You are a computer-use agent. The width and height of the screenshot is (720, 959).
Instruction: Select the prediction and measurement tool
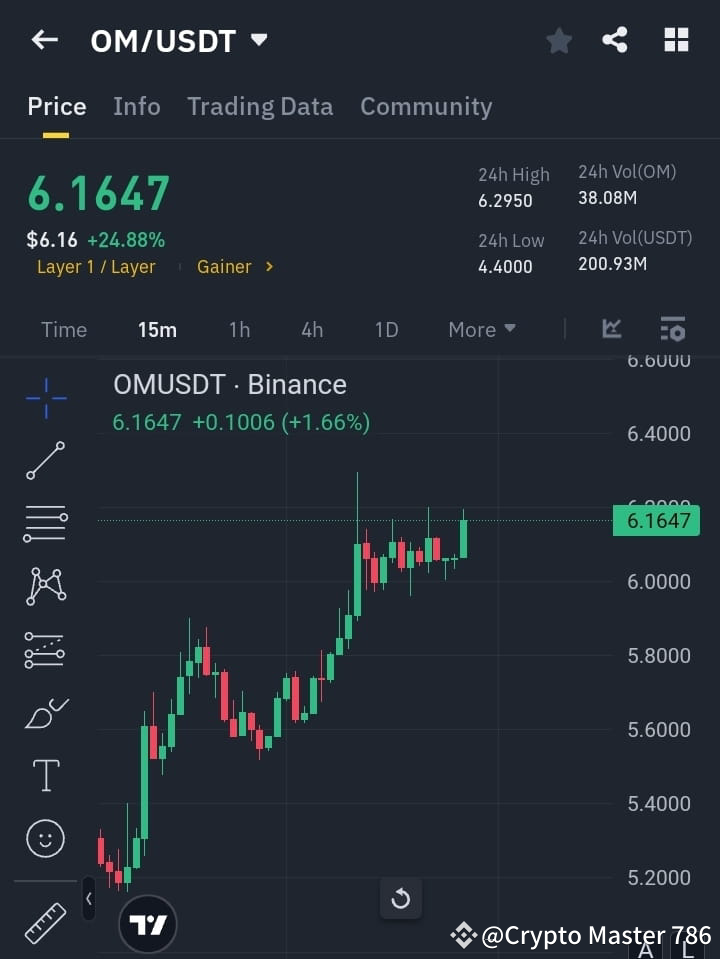point(44,649)
